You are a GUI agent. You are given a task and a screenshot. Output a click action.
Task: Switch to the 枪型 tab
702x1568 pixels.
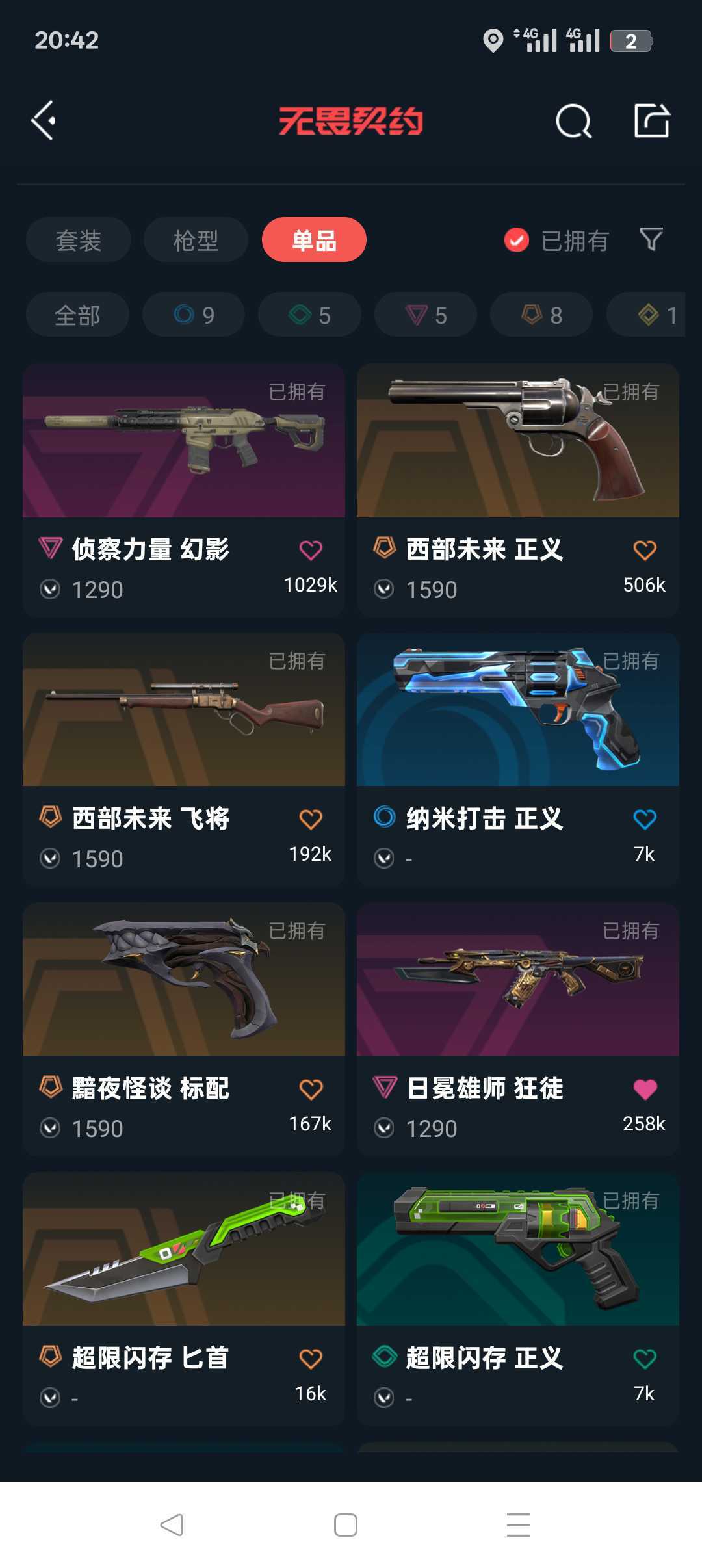[196, 240]
